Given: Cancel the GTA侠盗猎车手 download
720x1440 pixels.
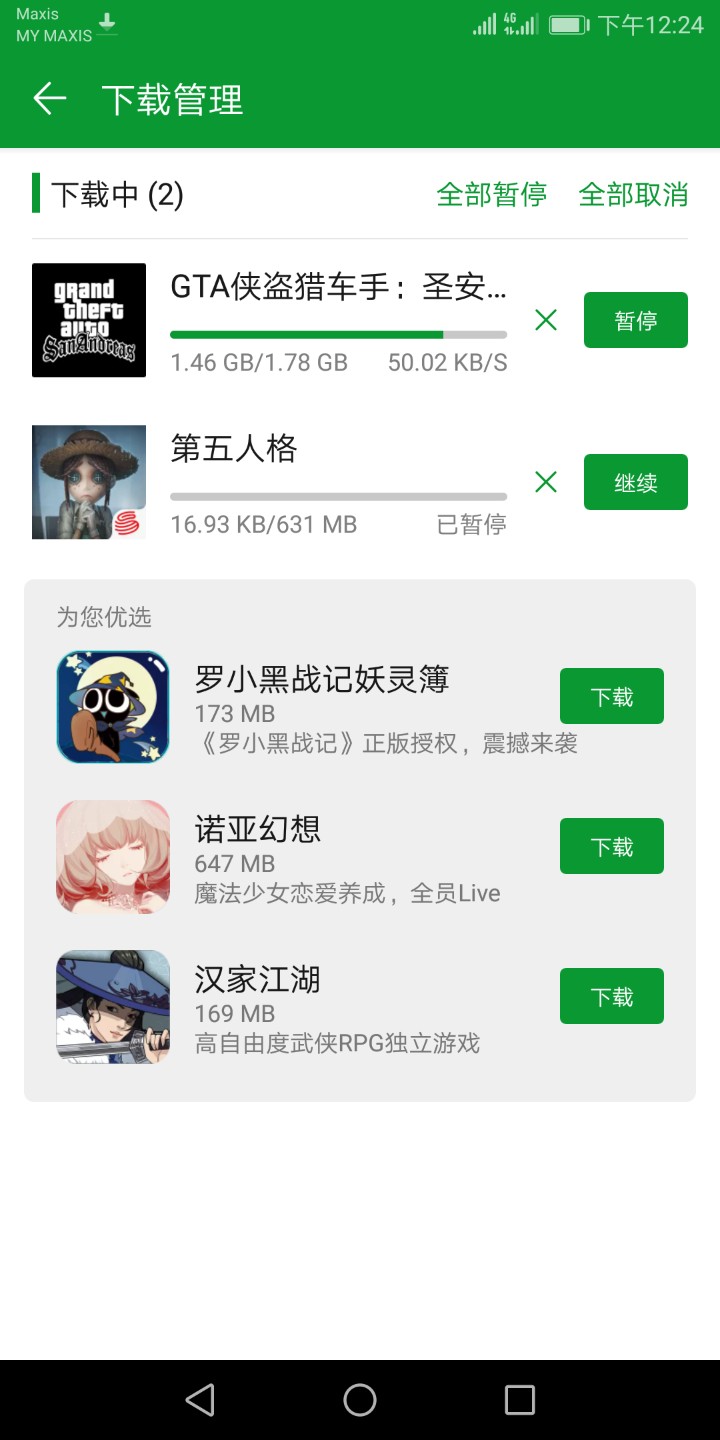Looking at the screenshot, I should [x=546, y=320].
